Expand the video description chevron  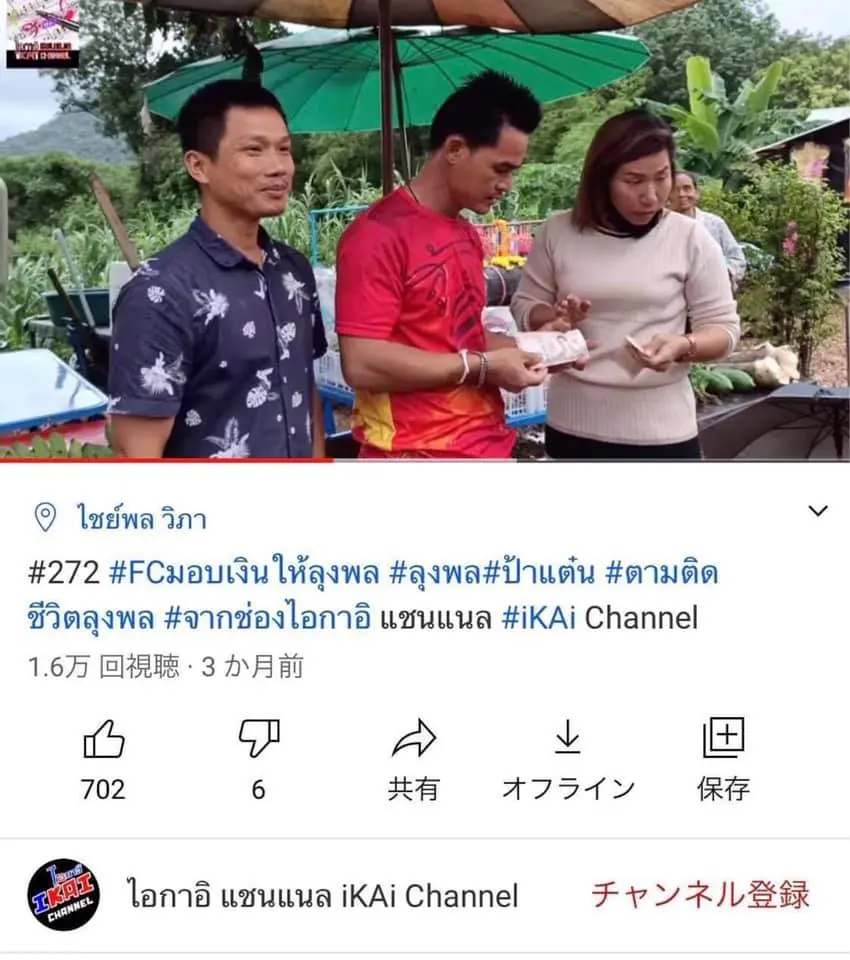tap(817, 511)
